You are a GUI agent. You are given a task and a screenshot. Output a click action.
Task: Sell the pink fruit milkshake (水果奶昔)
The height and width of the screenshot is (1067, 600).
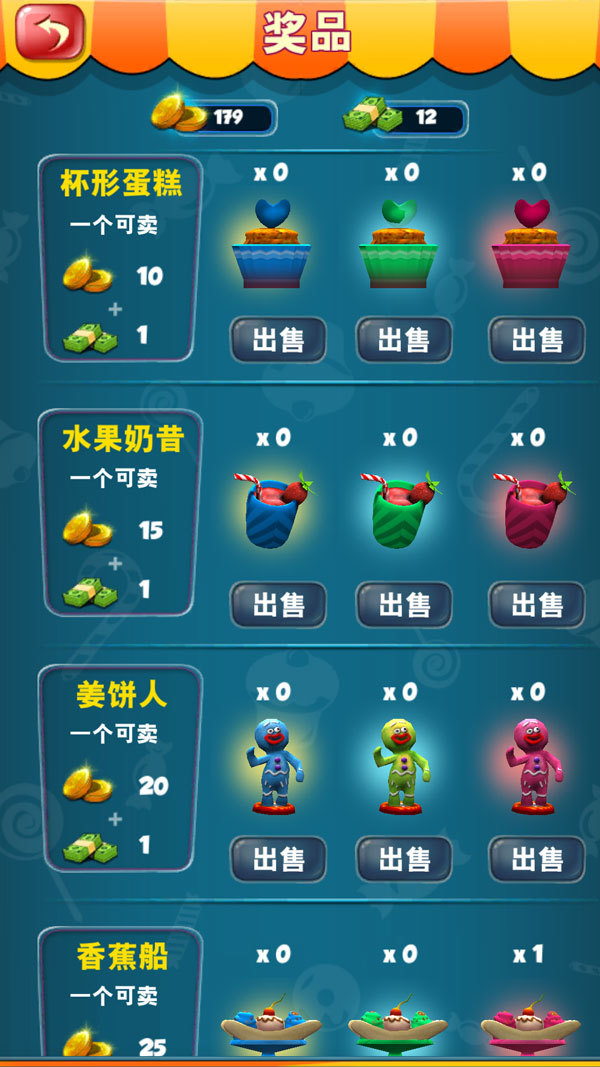537,605
